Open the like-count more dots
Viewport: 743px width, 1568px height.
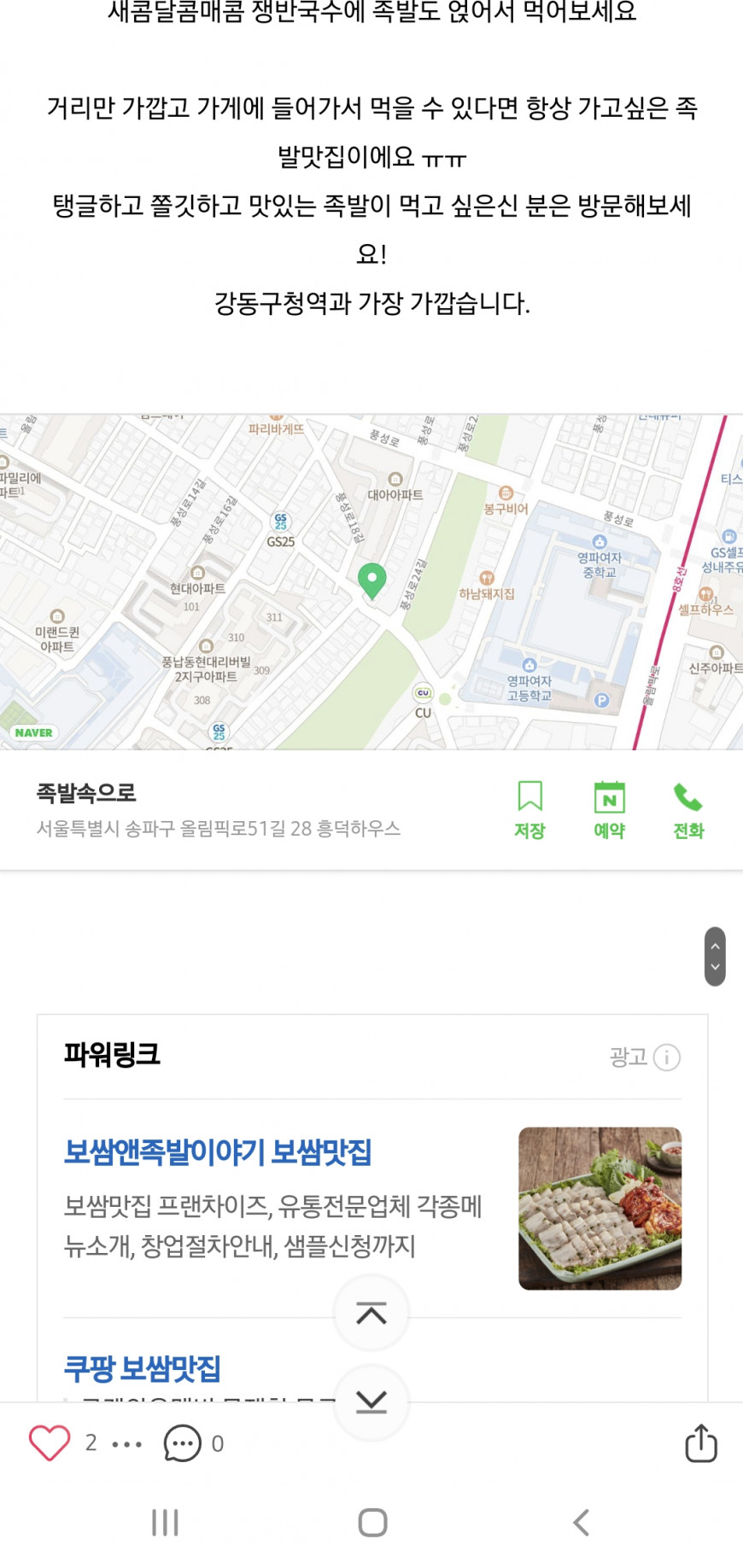[127, 1444]
